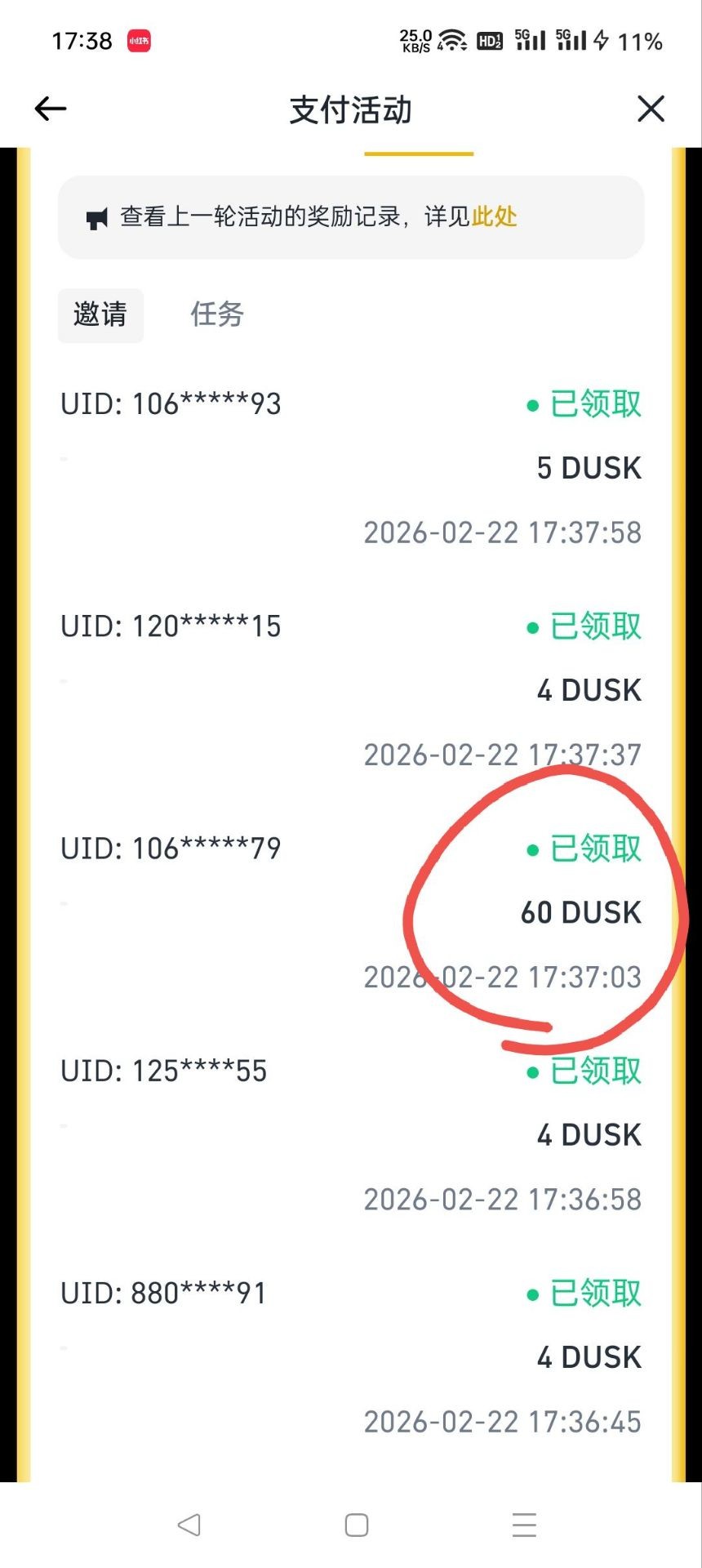Open recent apps from the navigation bar
Viewport: 702px width, 1568px height.
click(x=524, y=1525)
